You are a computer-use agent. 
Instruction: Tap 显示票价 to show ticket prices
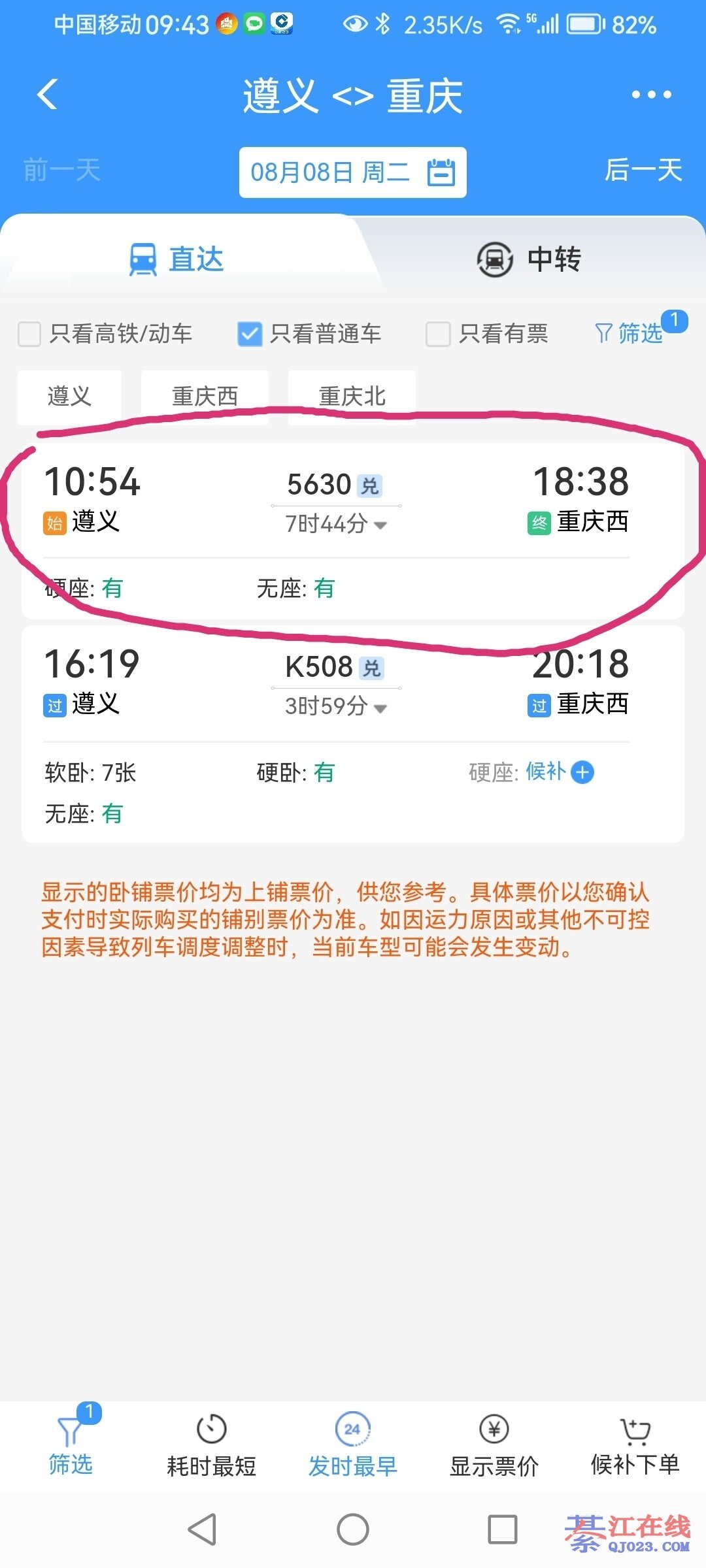(x=494, y=1446)
